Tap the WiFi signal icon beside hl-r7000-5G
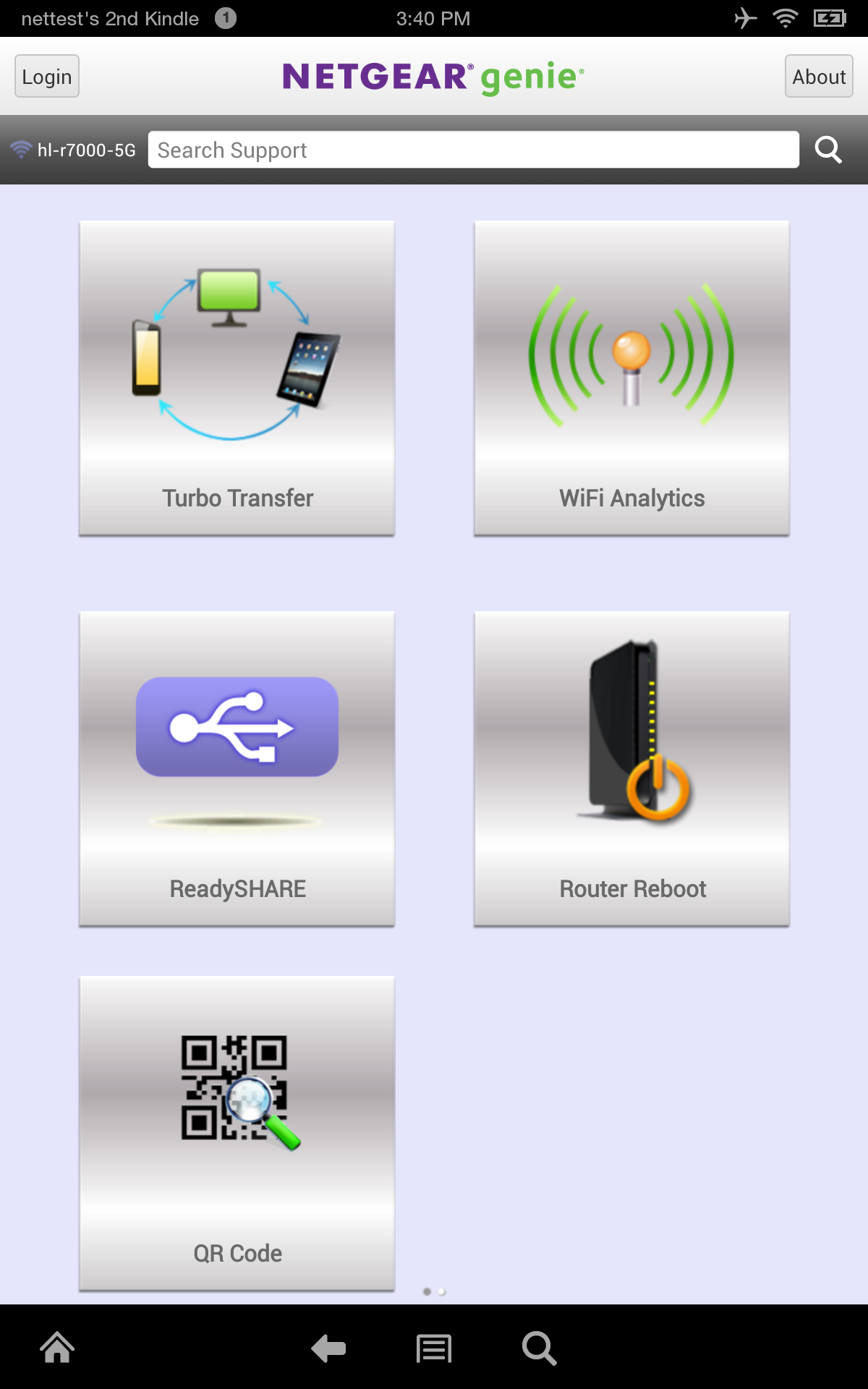Screen dimensions: 868x1389 tap(21, 149)
